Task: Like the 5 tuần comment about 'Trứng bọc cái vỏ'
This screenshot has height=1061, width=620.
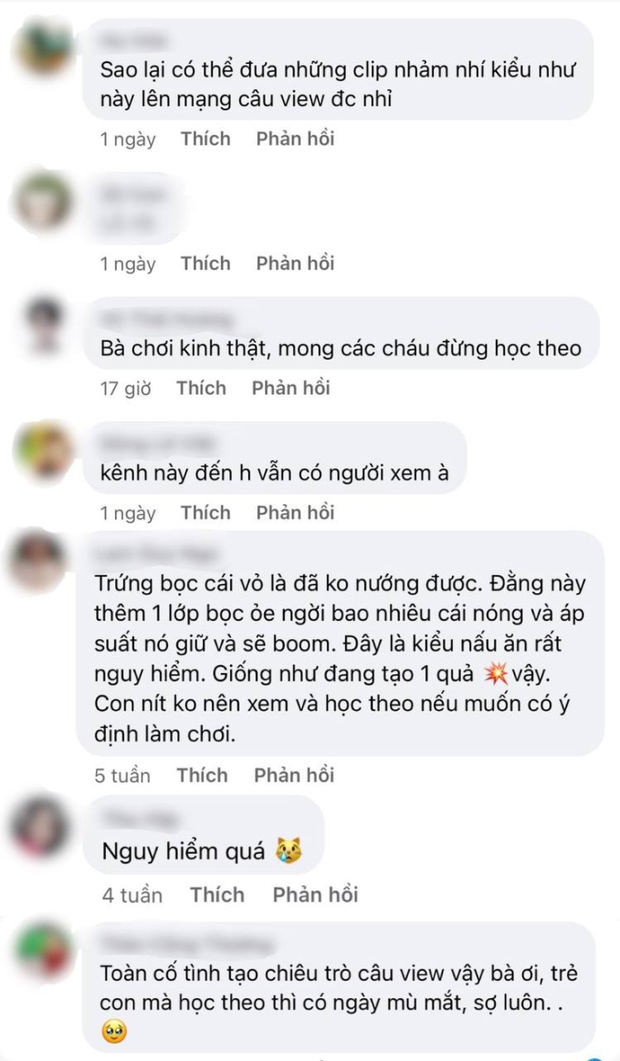Action: pos(201,775)
